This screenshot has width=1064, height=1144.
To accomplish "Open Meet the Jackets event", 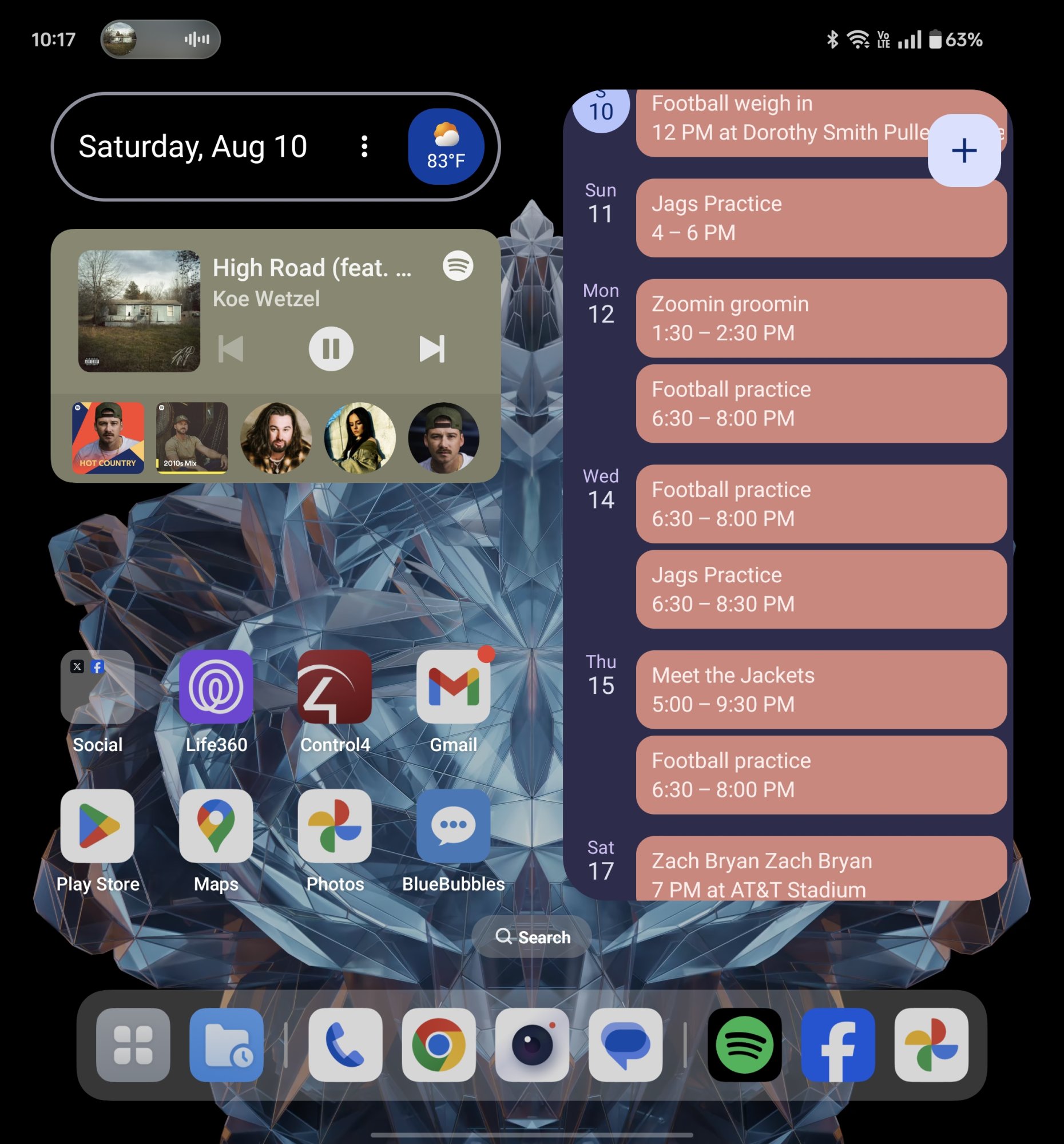I will point(820,689).
